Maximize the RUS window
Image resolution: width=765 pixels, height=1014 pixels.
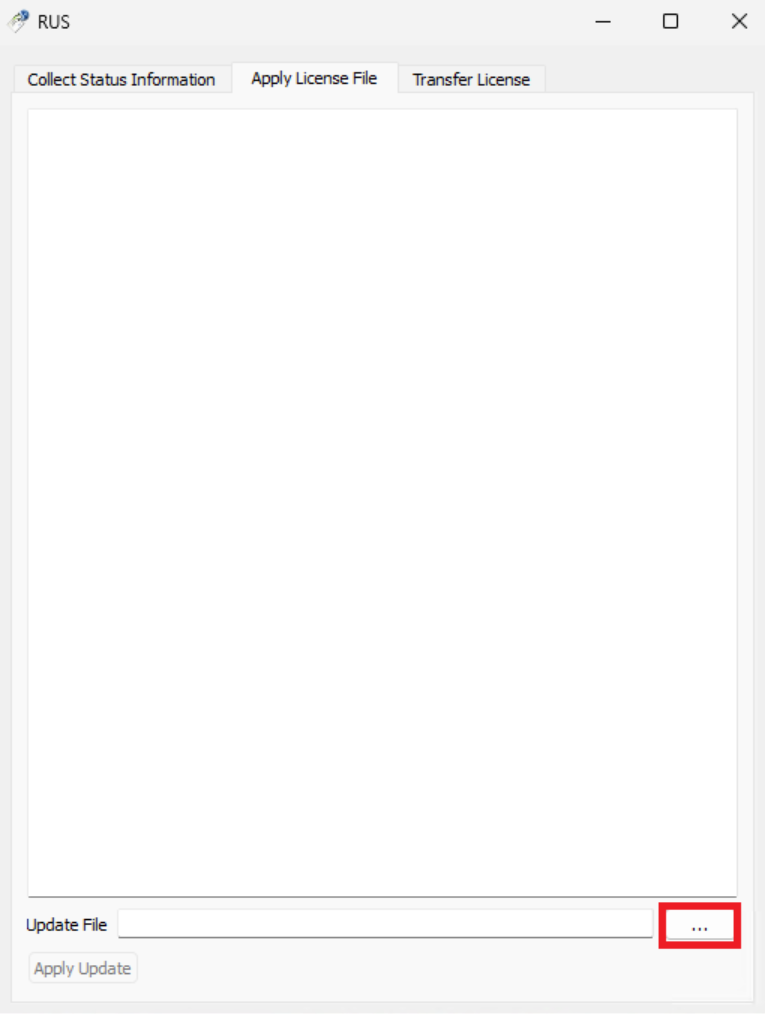[x=671, y=21]
